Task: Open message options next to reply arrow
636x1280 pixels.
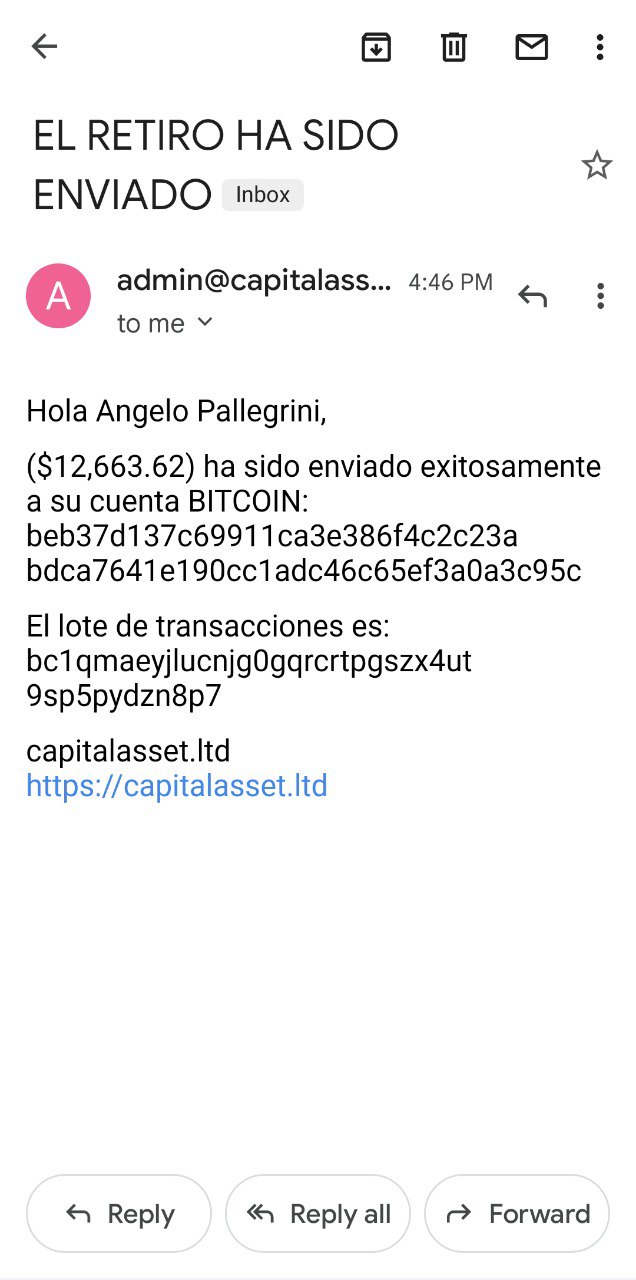Action: [600, 296]
